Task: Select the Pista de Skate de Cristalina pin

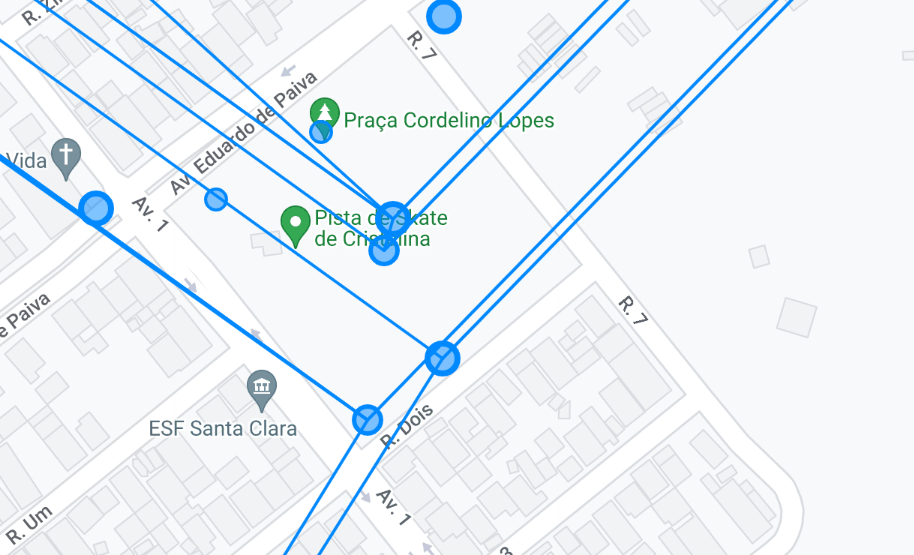Action: (295, 224)
